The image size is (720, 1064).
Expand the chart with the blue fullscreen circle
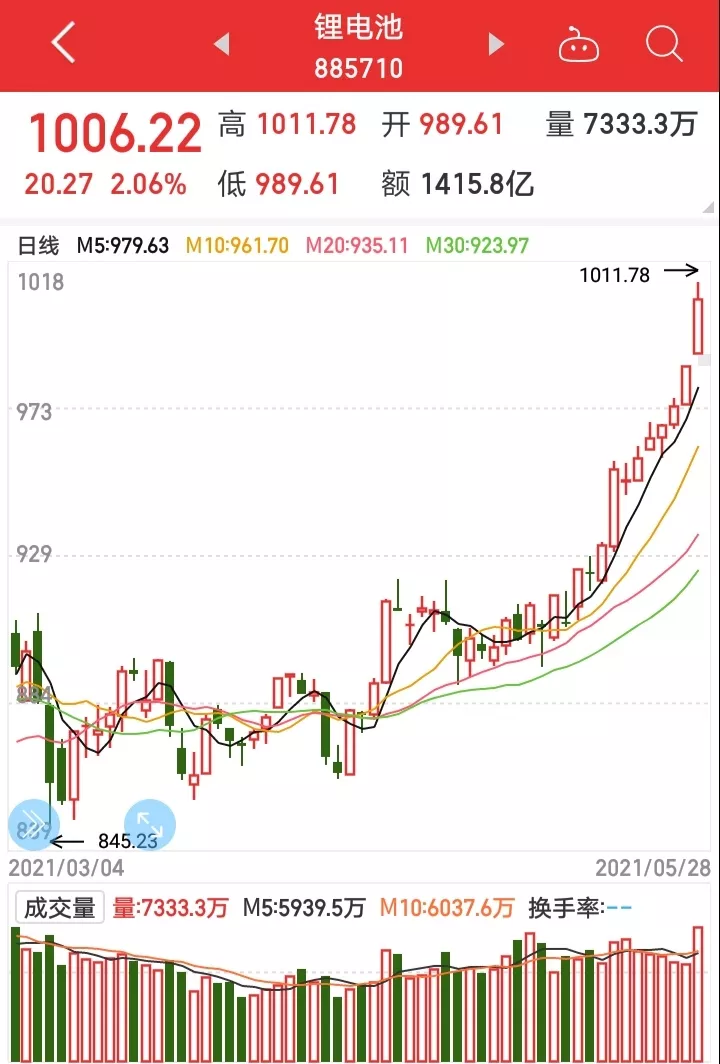(150, 823)
